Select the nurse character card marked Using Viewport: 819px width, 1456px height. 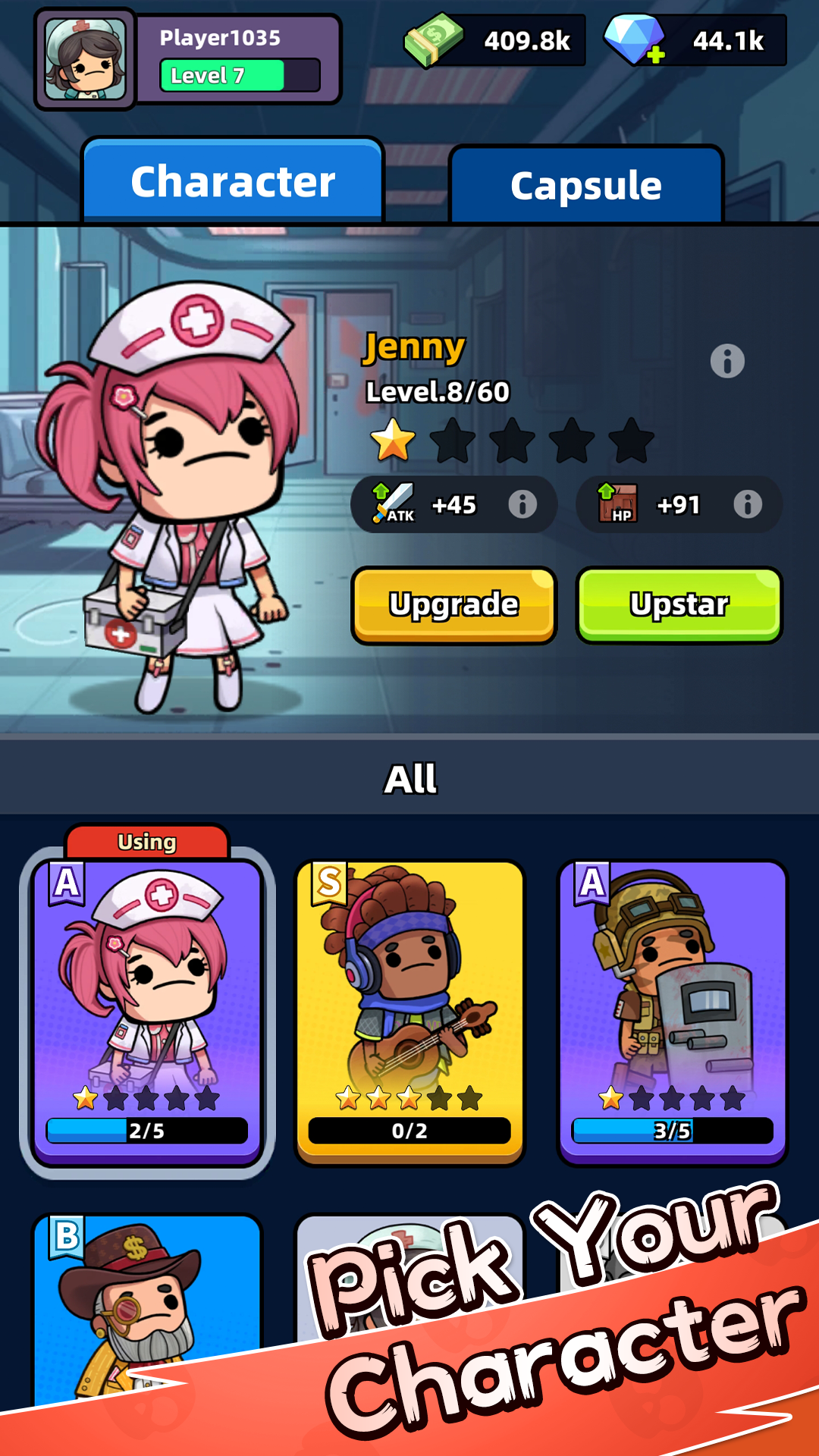tap(147, 1009)
